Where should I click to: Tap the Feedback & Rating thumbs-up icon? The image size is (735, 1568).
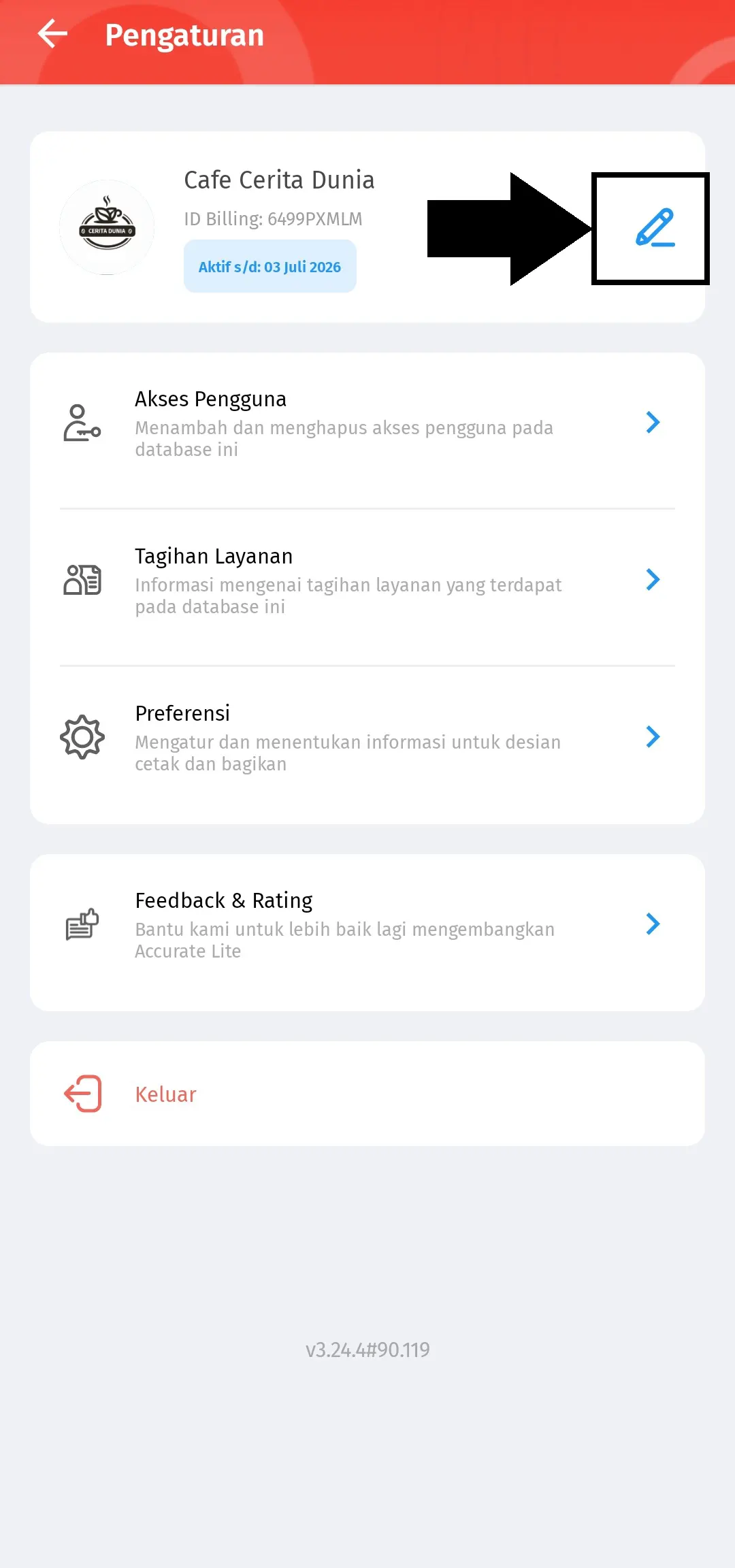tap(82, 924)
